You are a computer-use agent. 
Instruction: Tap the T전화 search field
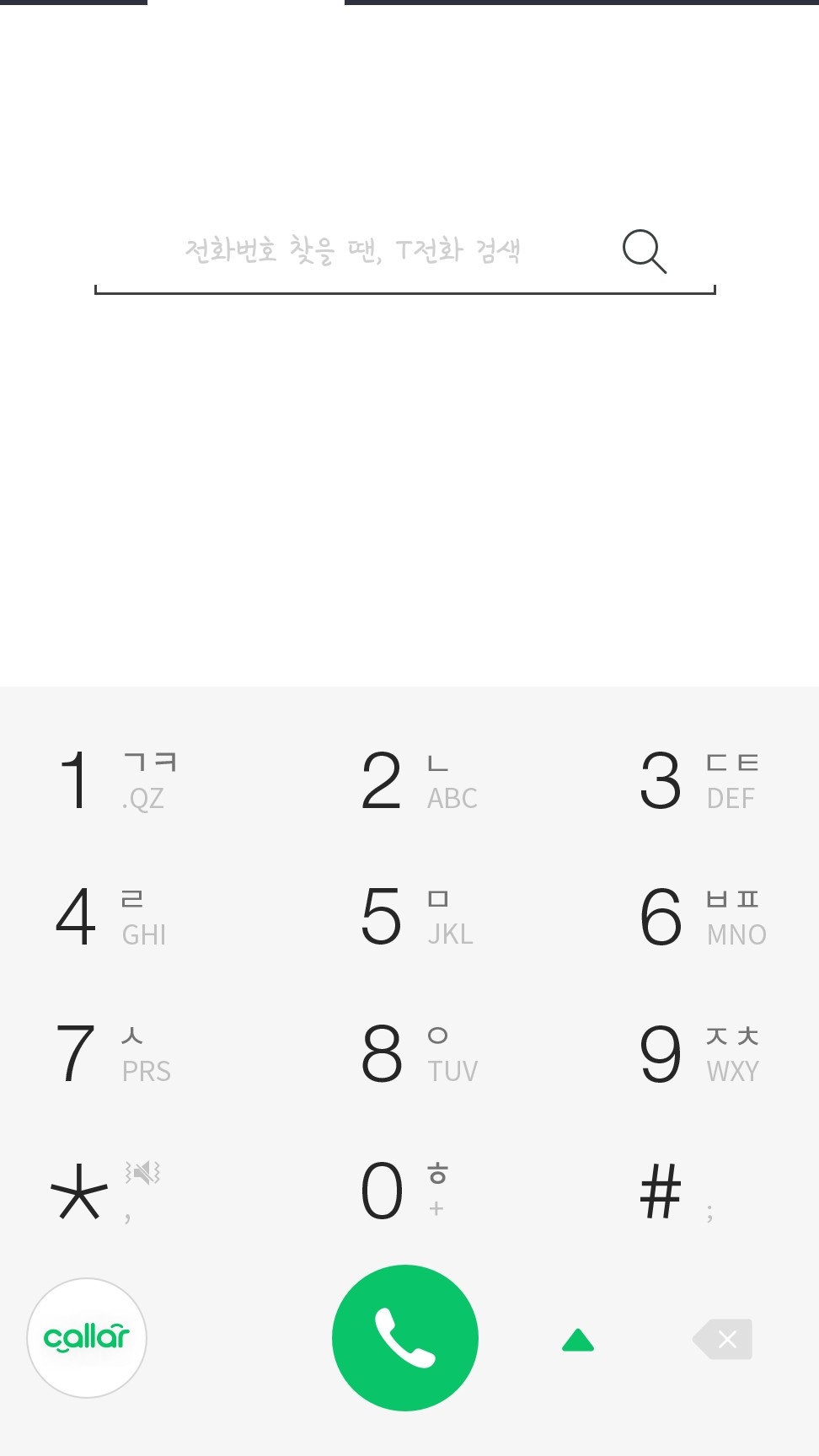tap(354, 250)
